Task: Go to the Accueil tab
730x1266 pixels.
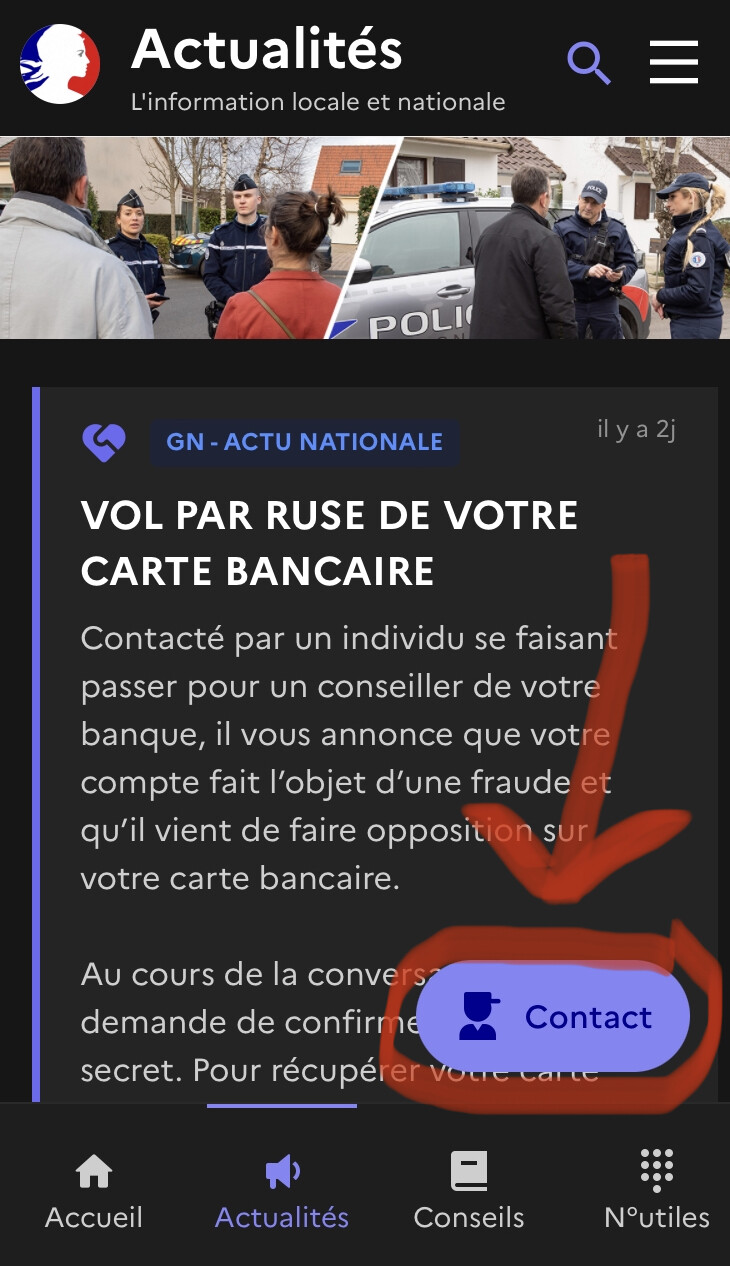Action: pyautogui.click(x=94, y=1190)
